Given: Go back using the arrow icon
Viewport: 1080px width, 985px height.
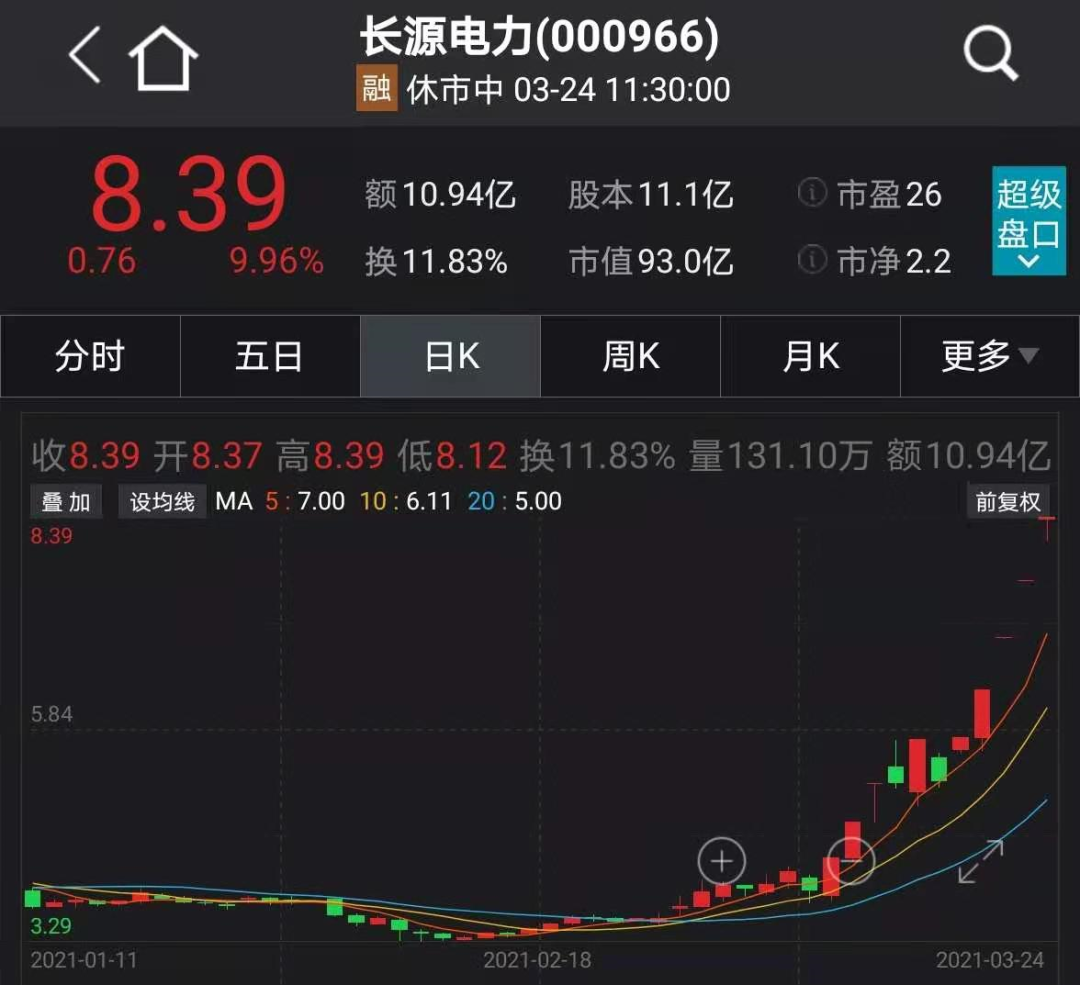Looking at the screenshot, I should [85, 56].
